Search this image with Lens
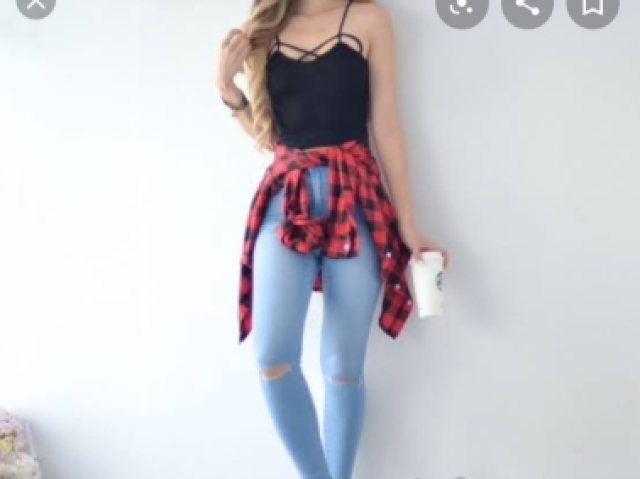 coord(462,5)
